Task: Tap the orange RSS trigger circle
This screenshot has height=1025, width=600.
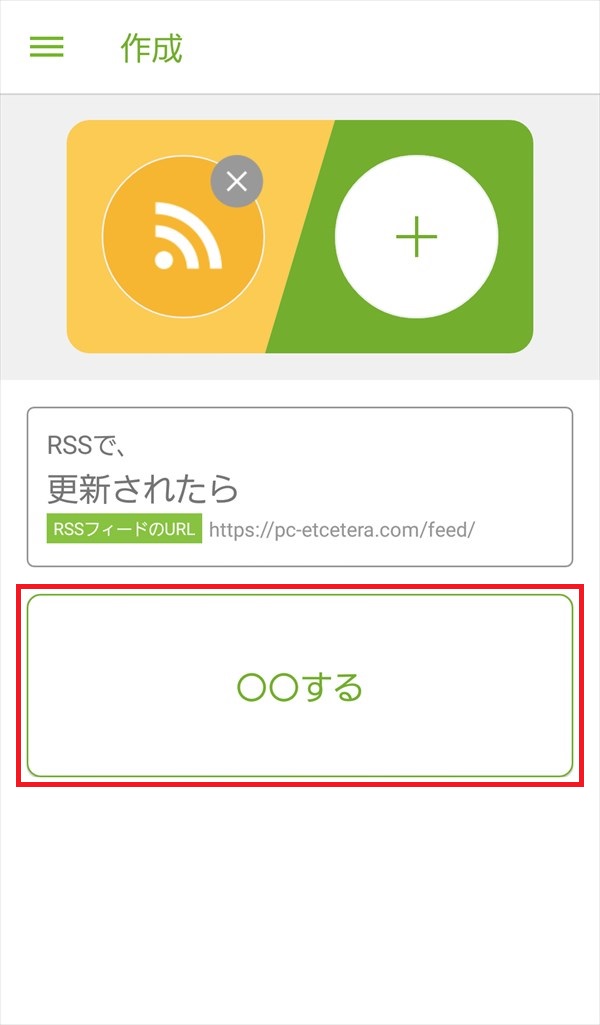Action: [183, 237]
